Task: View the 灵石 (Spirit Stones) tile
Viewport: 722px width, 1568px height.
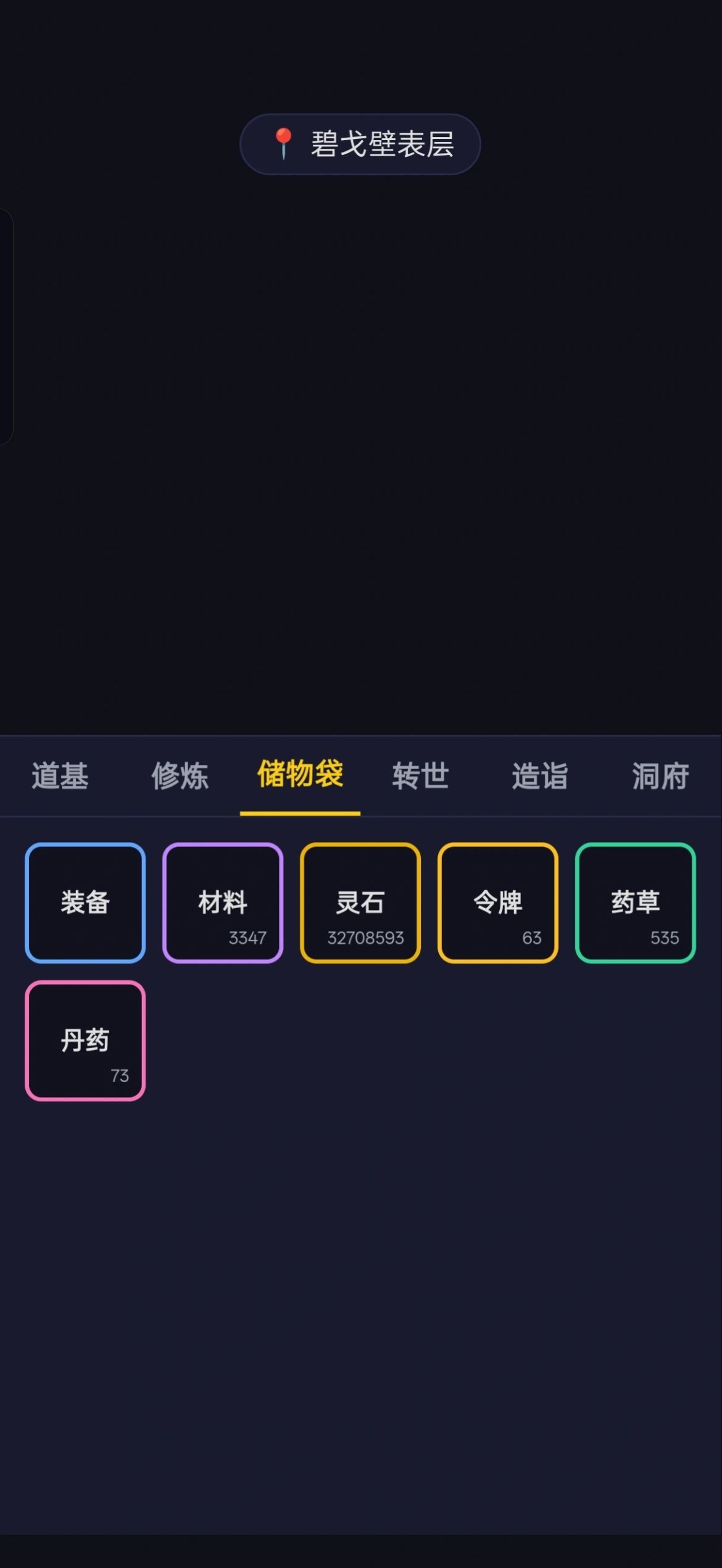Action: click(x=360, y=903)
